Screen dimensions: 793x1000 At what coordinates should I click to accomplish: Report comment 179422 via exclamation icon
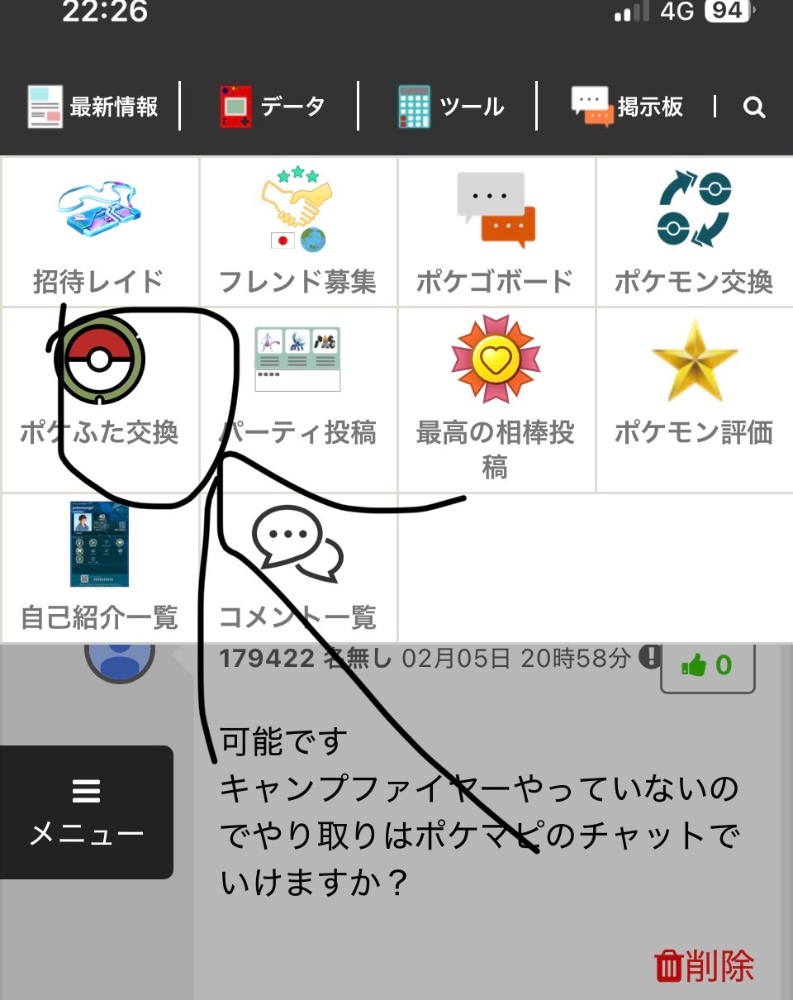tap(650, 657)
